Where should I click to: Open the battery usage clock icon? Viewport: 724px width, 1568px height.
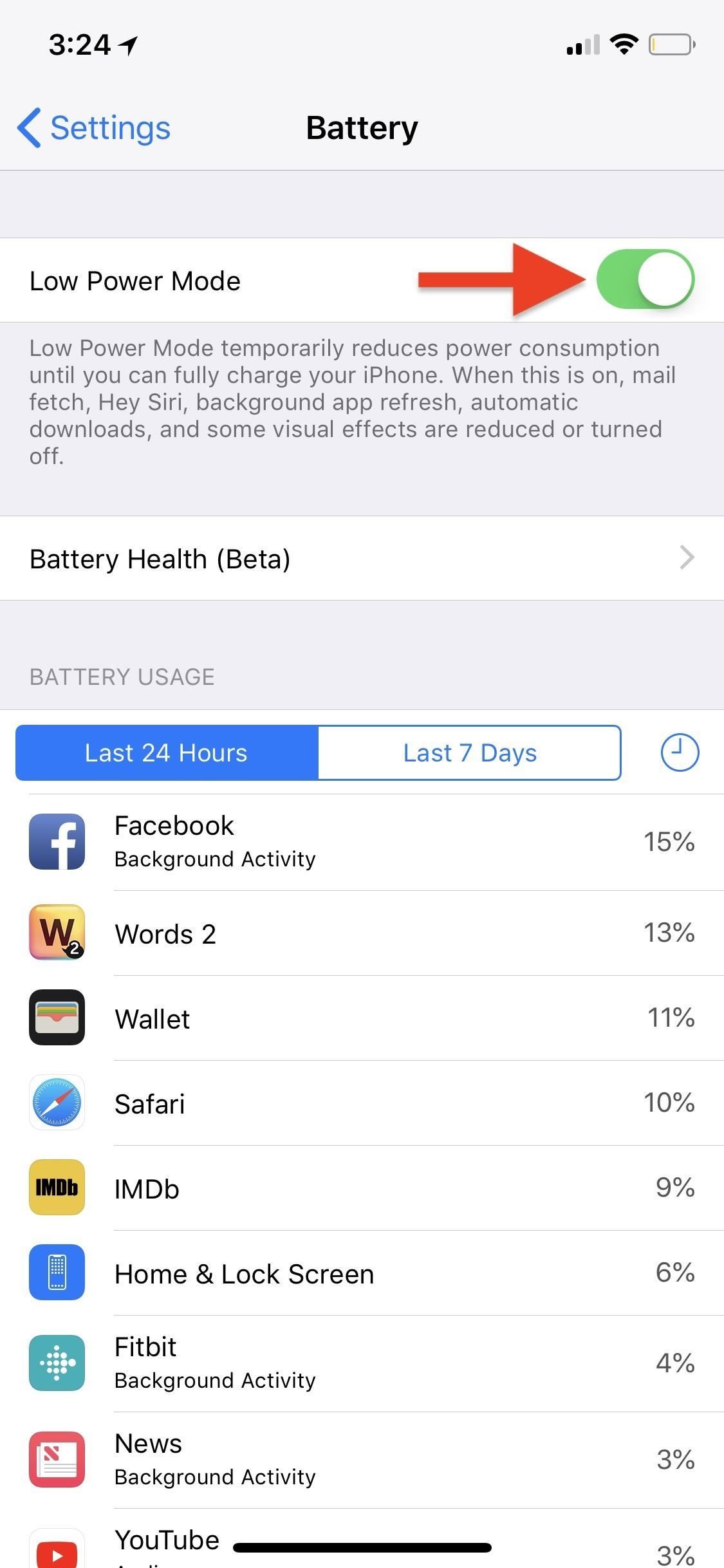[680, 752]
